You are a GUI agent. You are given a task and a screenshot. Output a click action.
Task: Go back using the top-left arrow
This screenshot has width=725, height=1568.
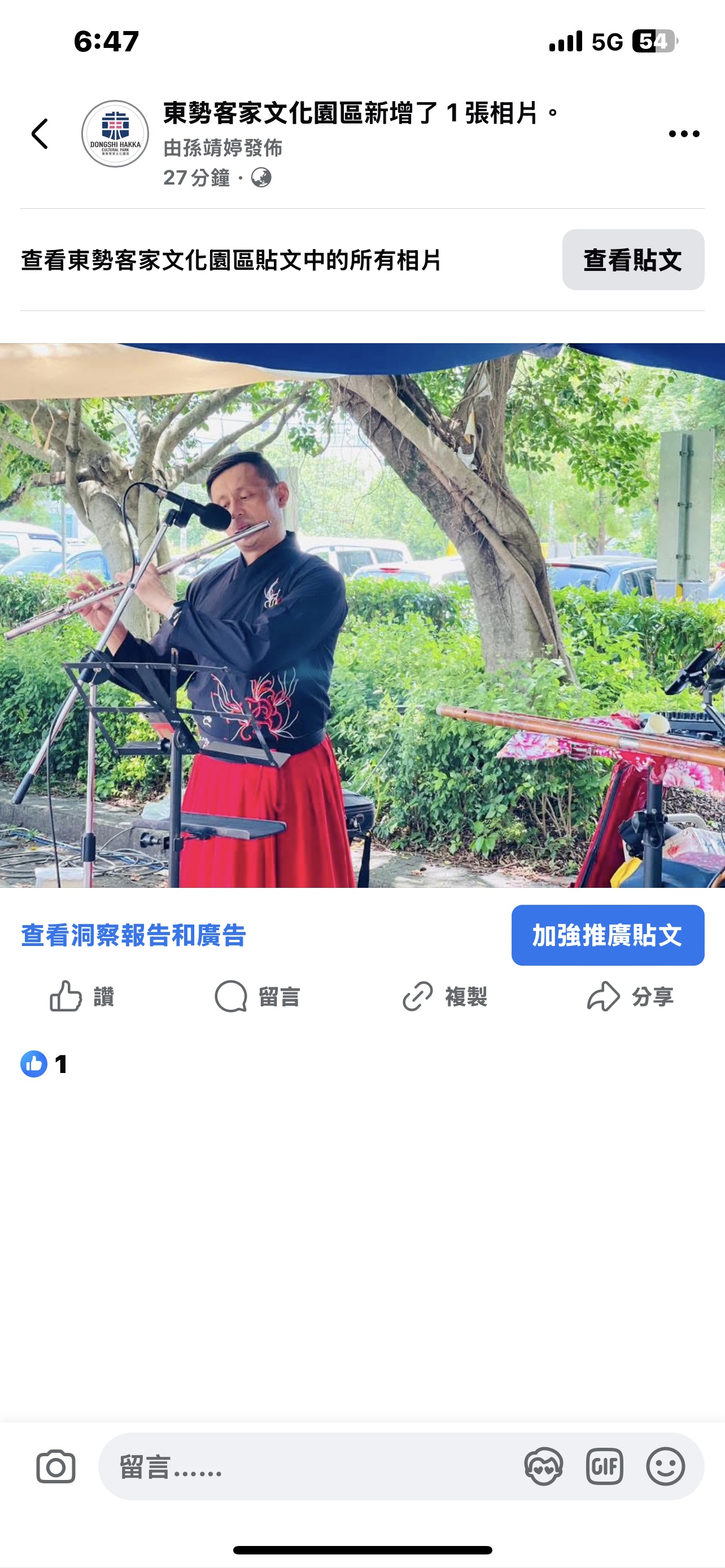[40, 134]
